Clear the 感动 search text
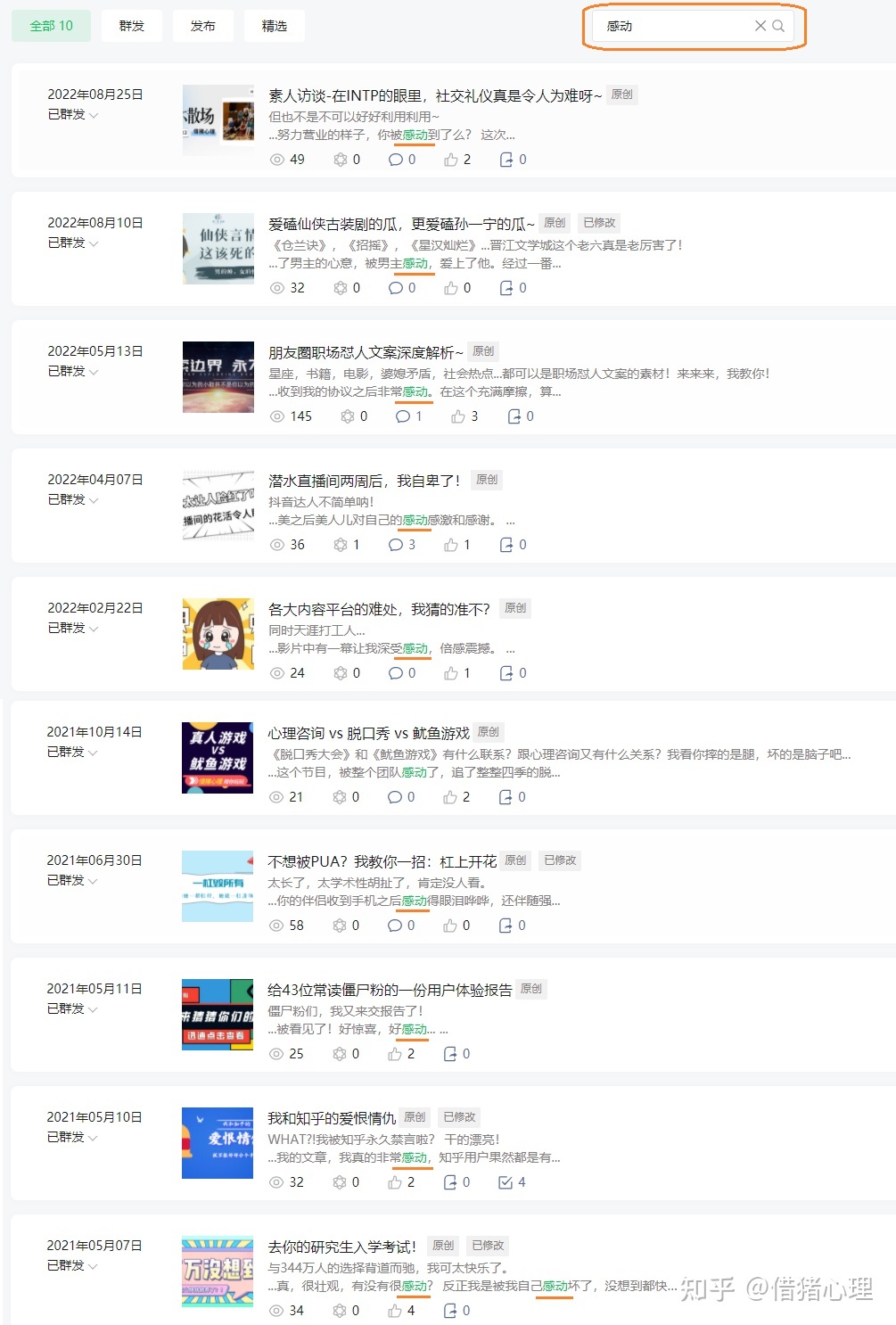 pos(760,26)
